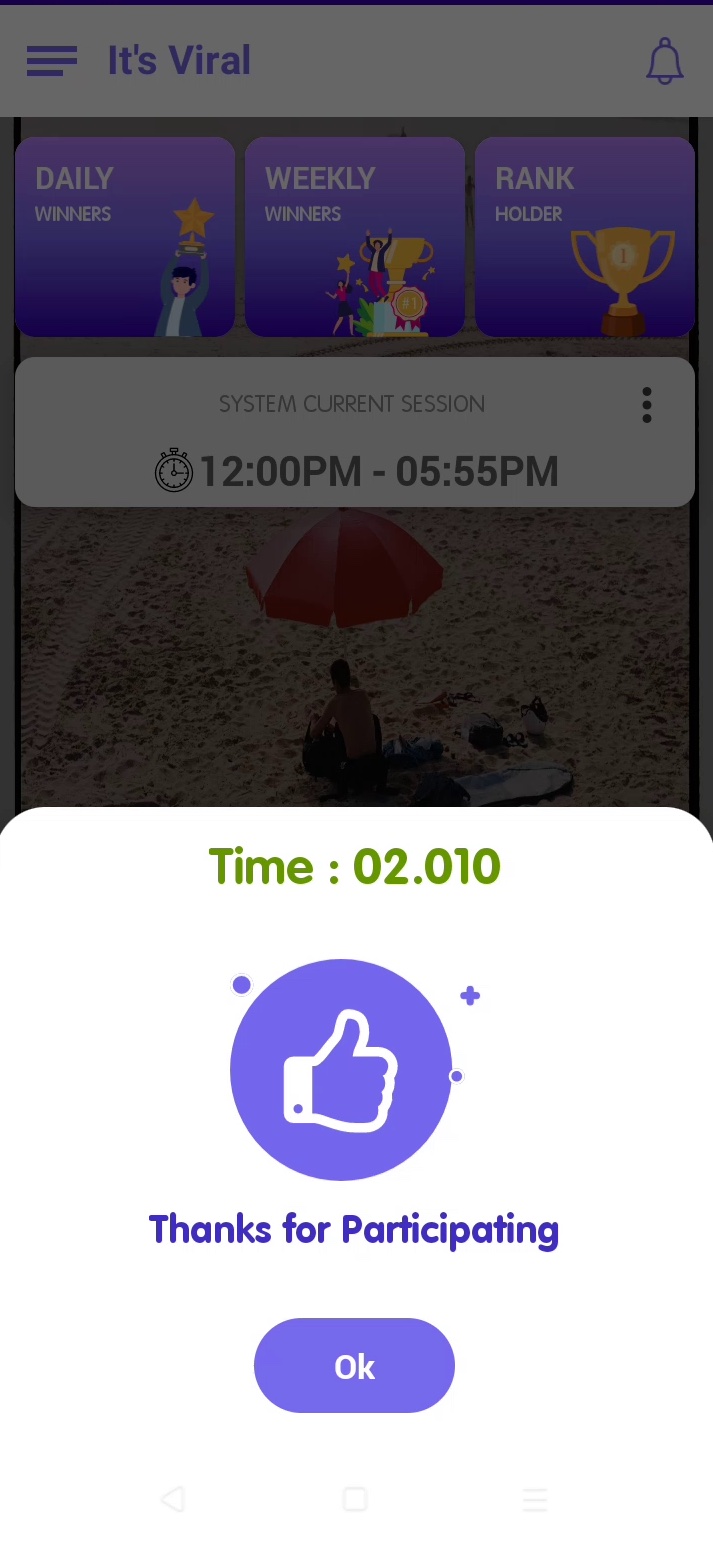Open the session overflow menu
Screen dimensions: 713x1541
coord(647,405)
